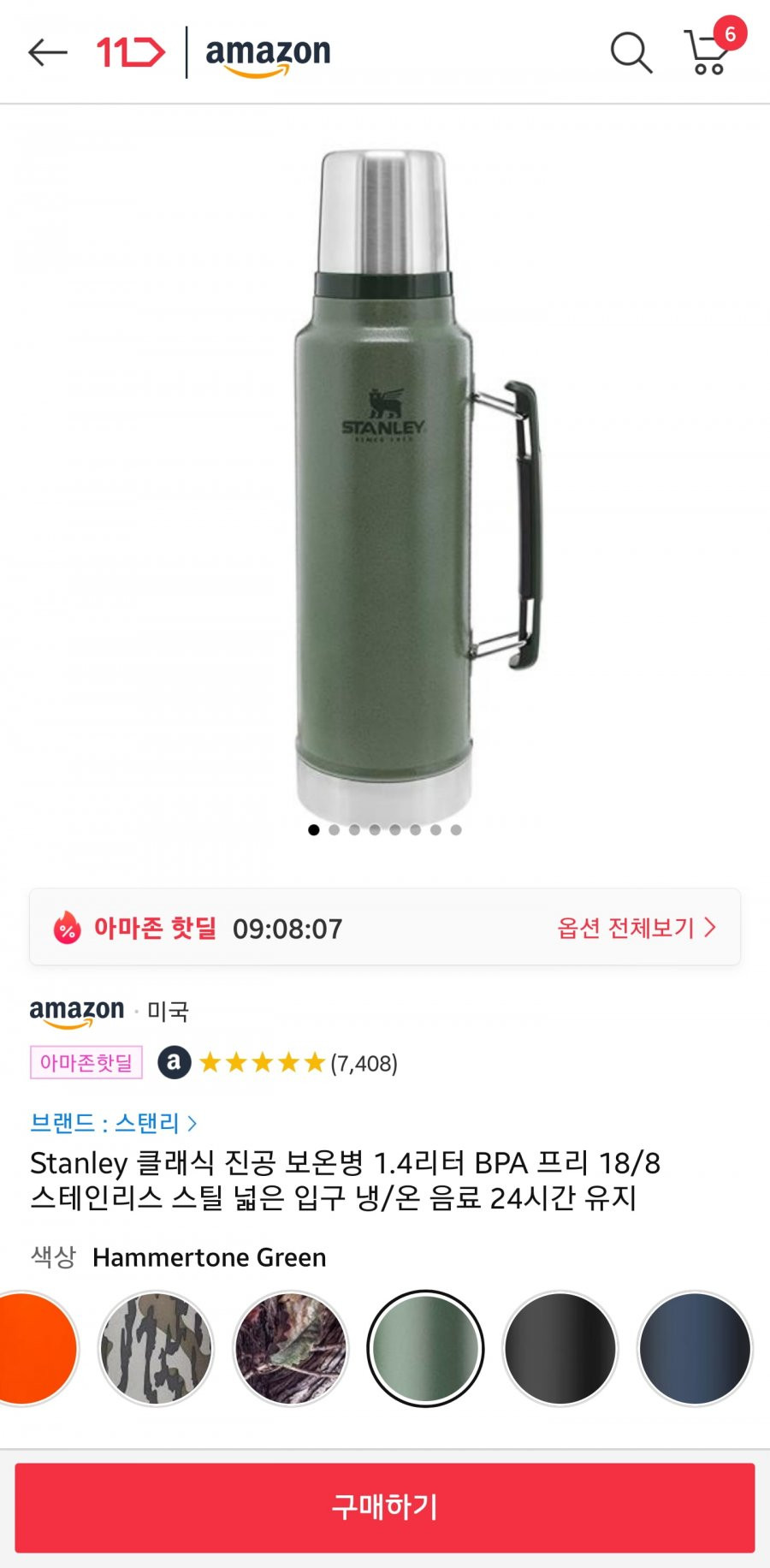Screen dimensions: 770x1568
Task: Tap the 구매하기 purchase button
Action: tap(385, 1507)
